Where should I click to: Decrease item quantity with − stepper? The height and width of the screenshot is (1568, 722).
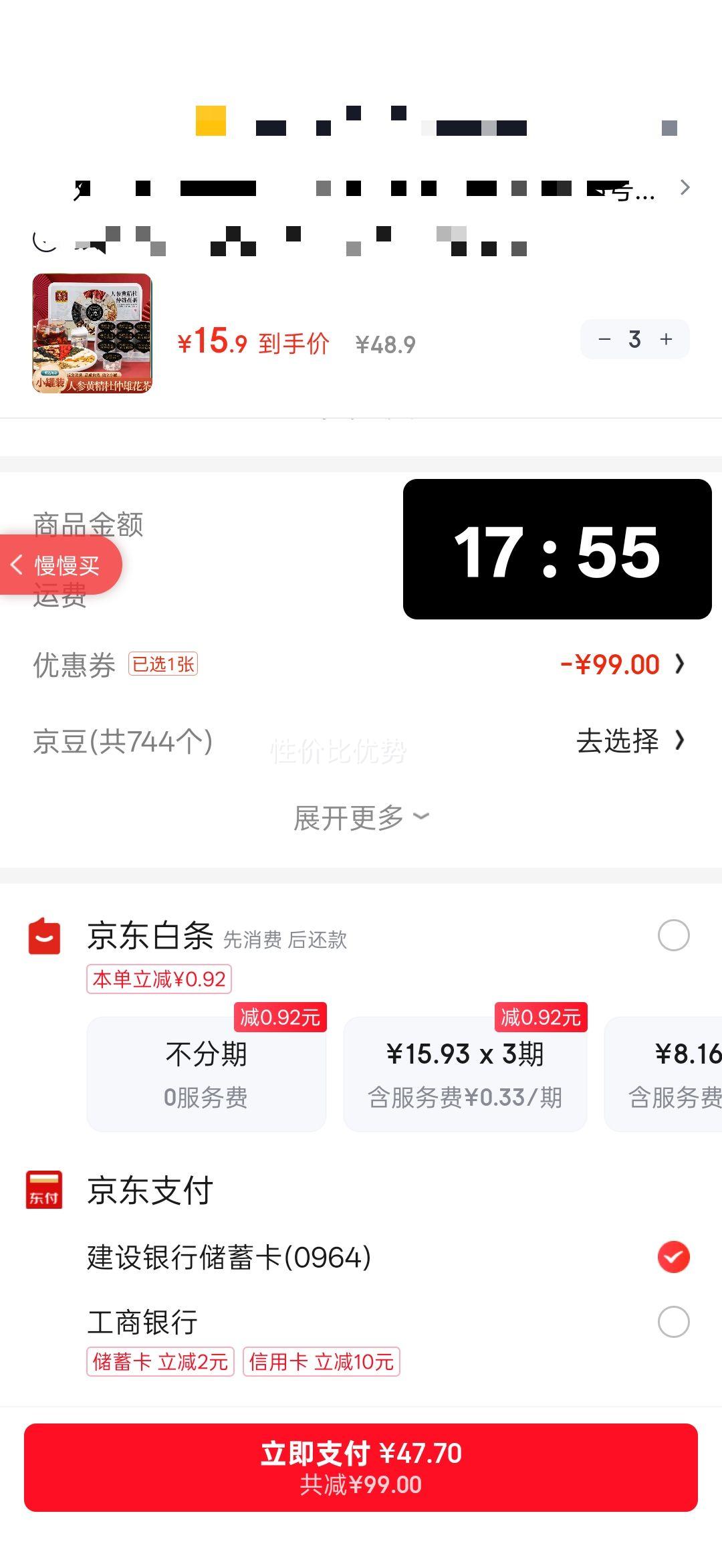point(605,339)
